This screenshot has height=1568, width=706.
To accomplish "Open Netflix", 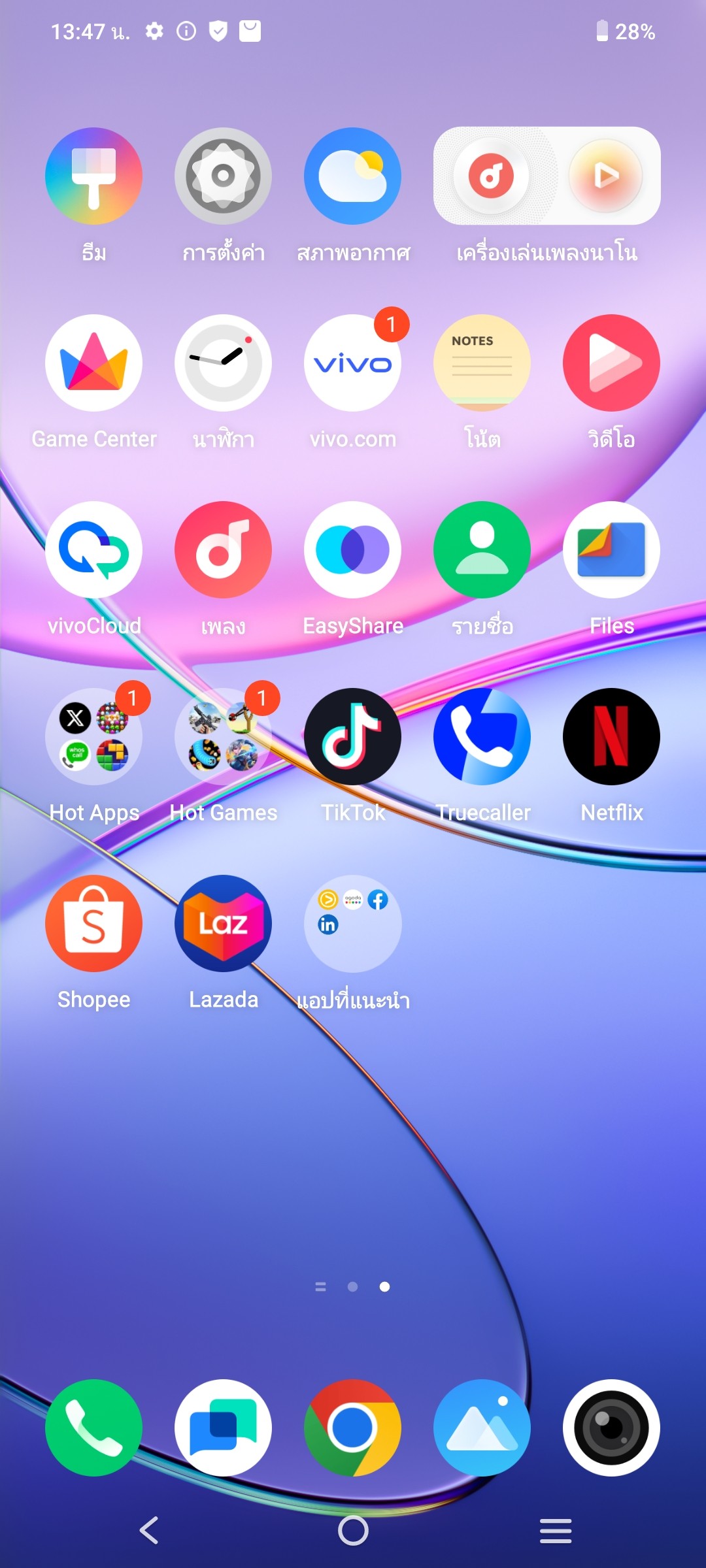I will click(x=611, y=737).
